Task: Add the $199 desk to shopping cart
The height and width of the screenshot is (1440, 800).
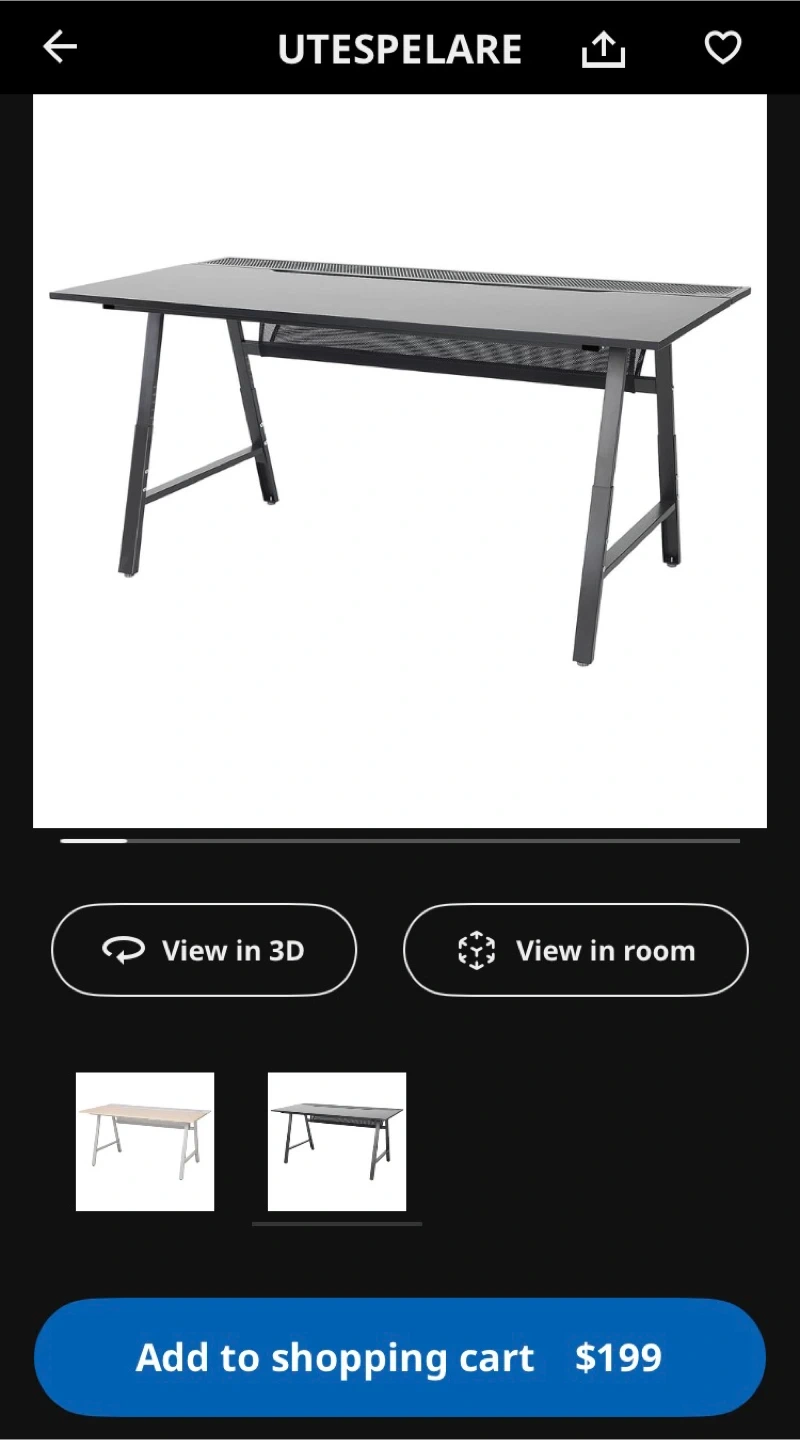Action: pyautogui.click(x=400, y=1357)
